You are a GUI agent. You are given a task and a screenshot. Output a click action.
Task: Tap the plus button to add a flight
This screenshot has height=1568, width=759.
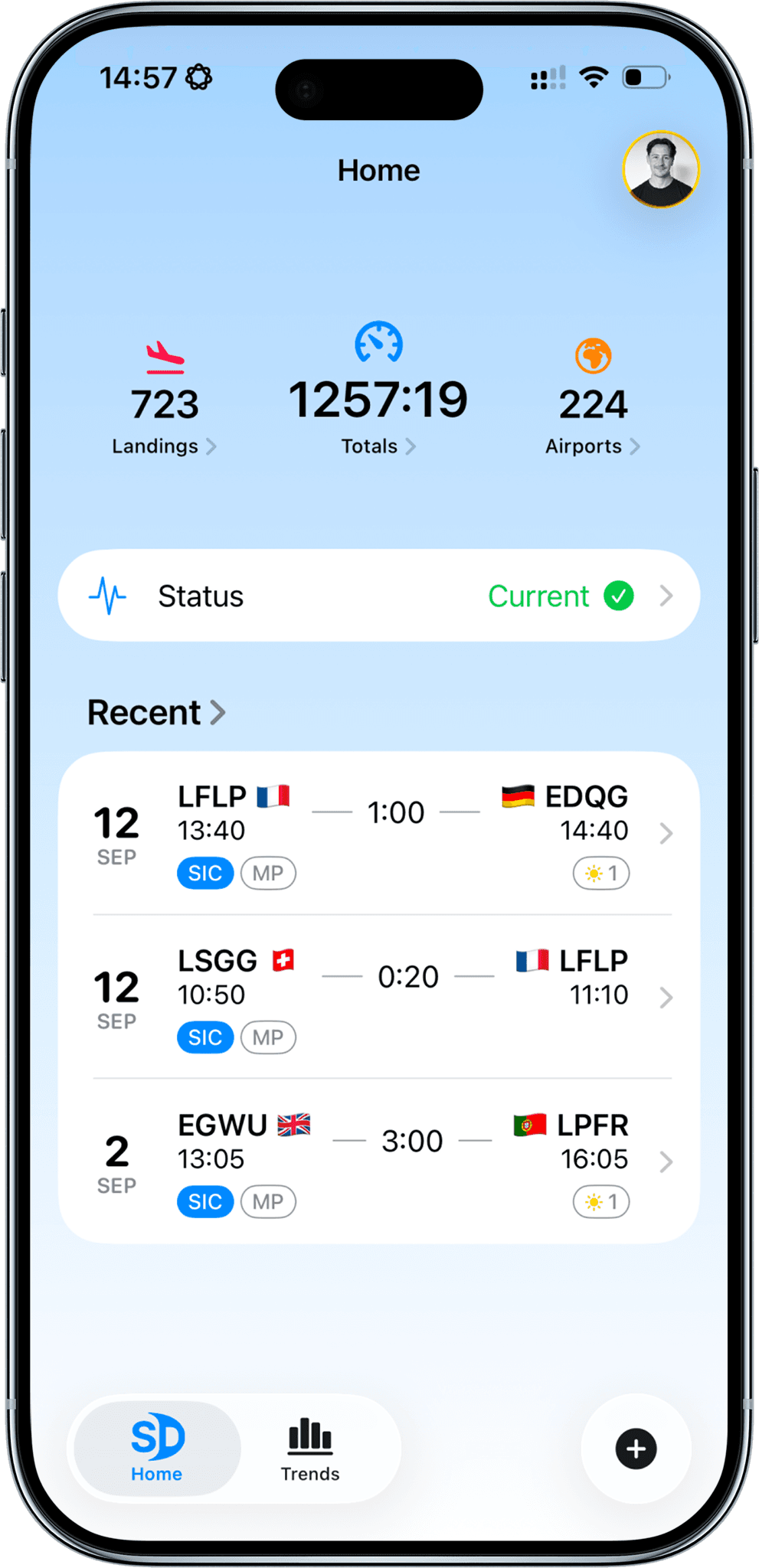pos(636,1448)
